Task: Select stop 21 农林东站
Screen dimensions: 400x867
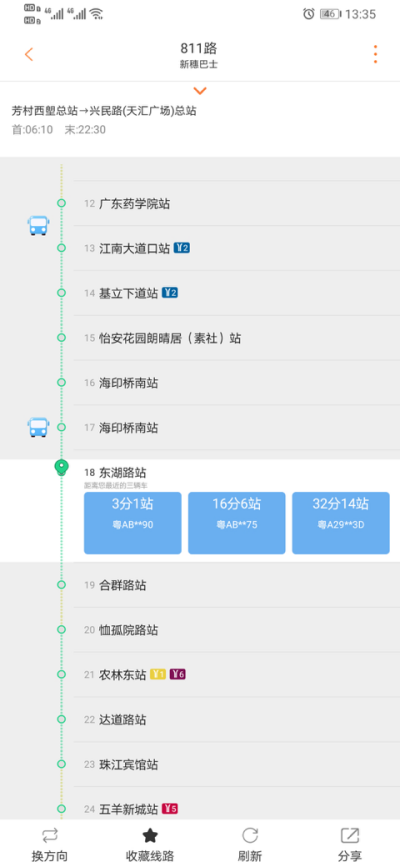Action: click(x=237, y=675)
